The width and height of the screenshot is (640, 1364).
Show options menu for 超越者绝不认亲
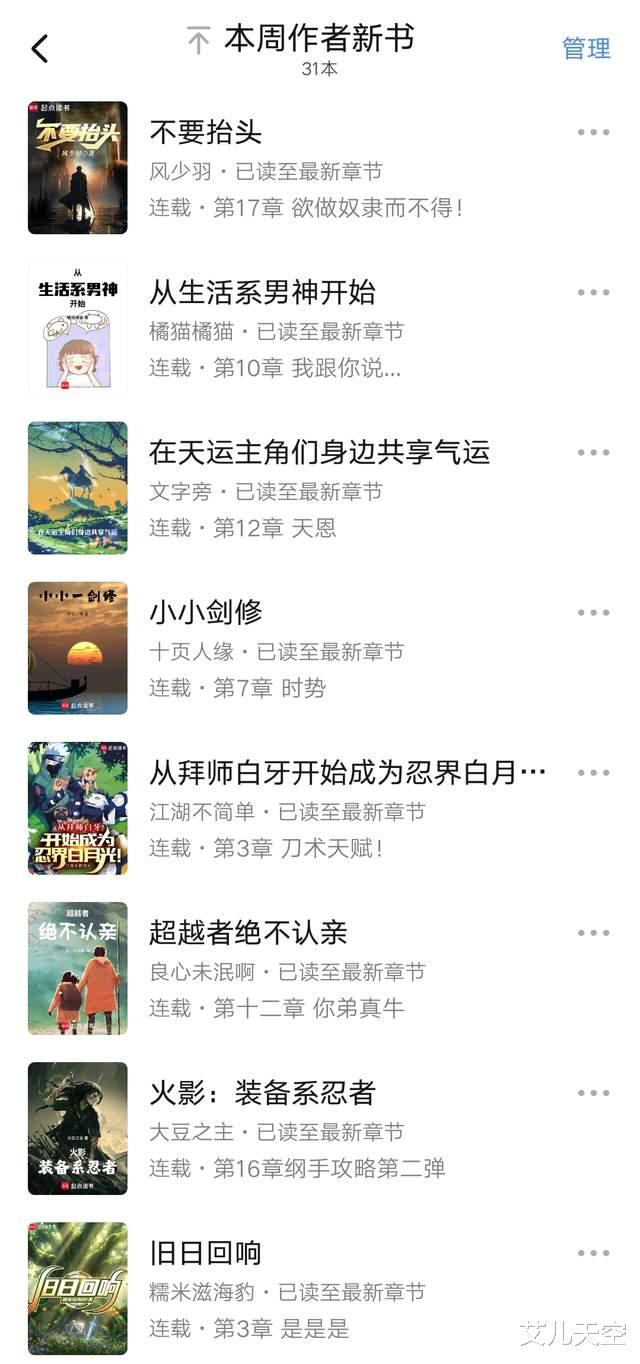point(593,932)
